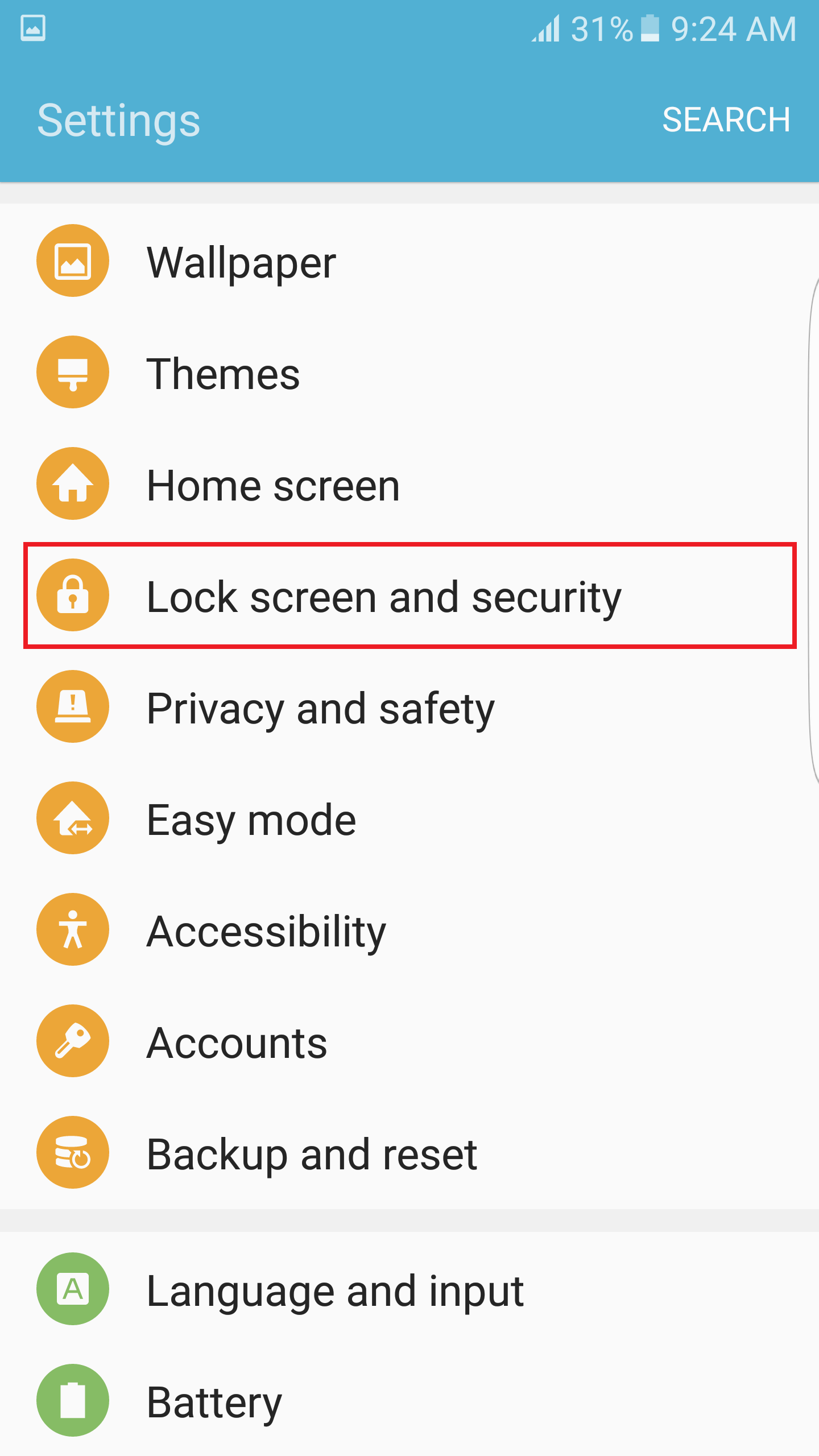Tap SEARCH in the Settings header
The height and width of the screenshot is (1456, 819).
tap(726, 120)
